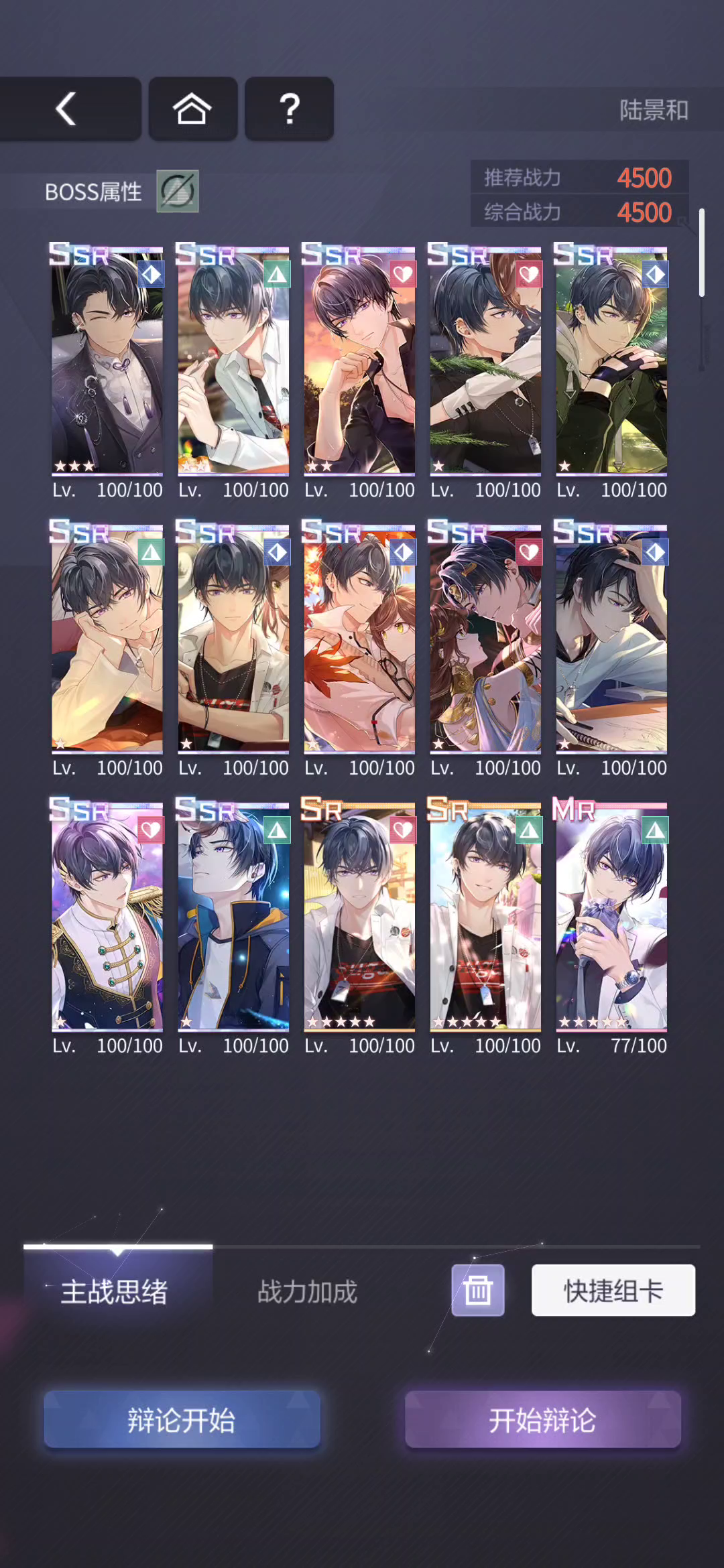This screenshot has height=1568, width=724.
Task: Go back using the arrow button
Action: [67, 109]
